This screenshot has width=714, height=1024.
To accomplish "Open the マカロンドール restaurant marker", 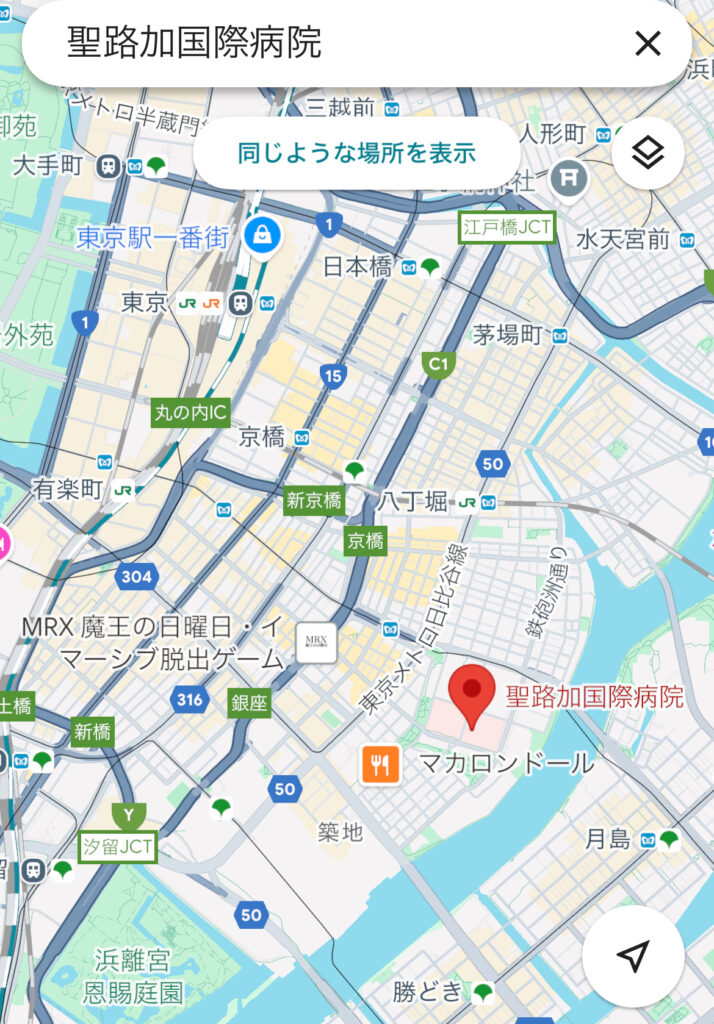I will (381, 765).
